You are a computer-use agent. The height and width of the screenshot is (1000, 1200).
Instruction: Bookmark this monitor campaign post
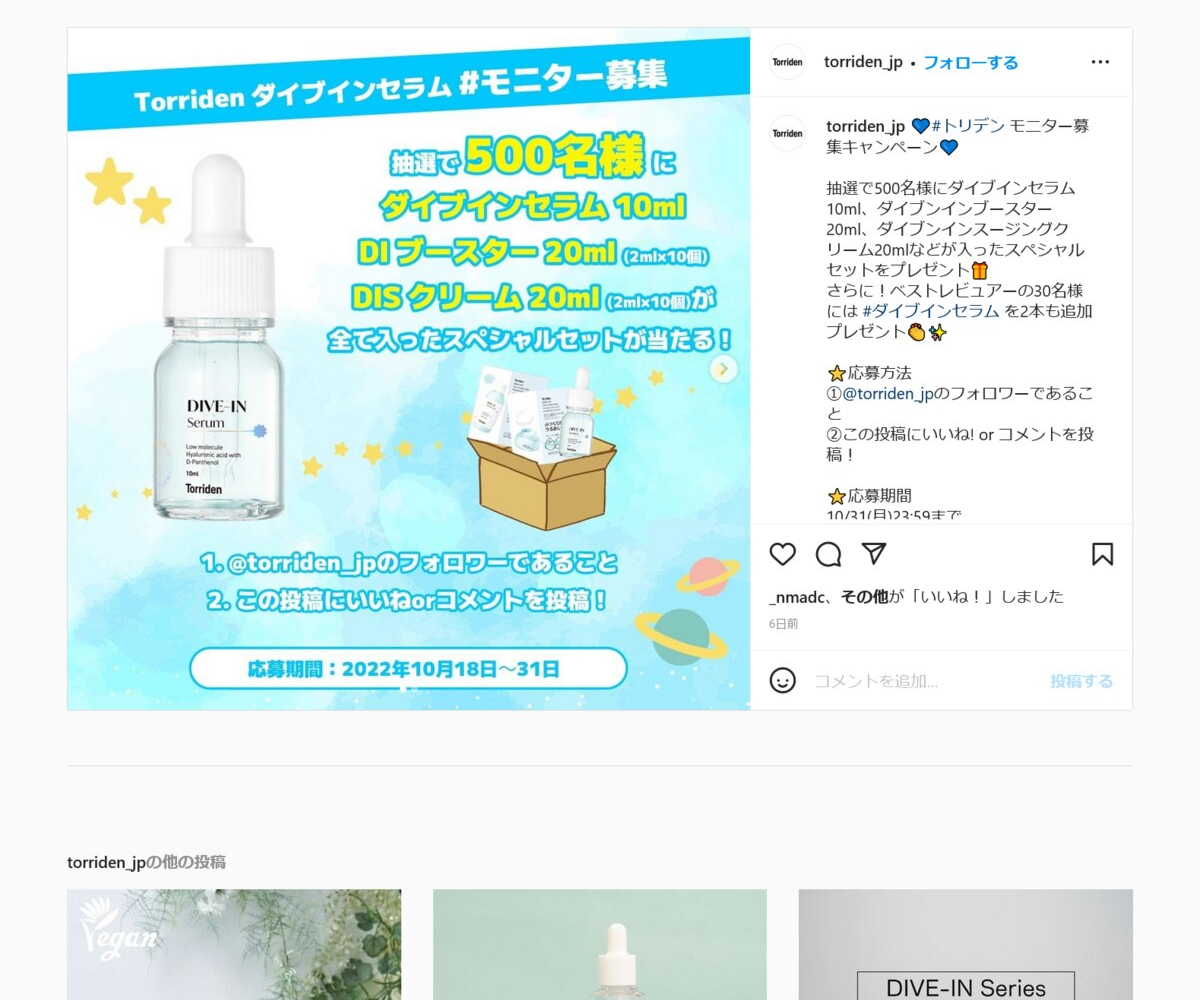[x=1102, y=554]
